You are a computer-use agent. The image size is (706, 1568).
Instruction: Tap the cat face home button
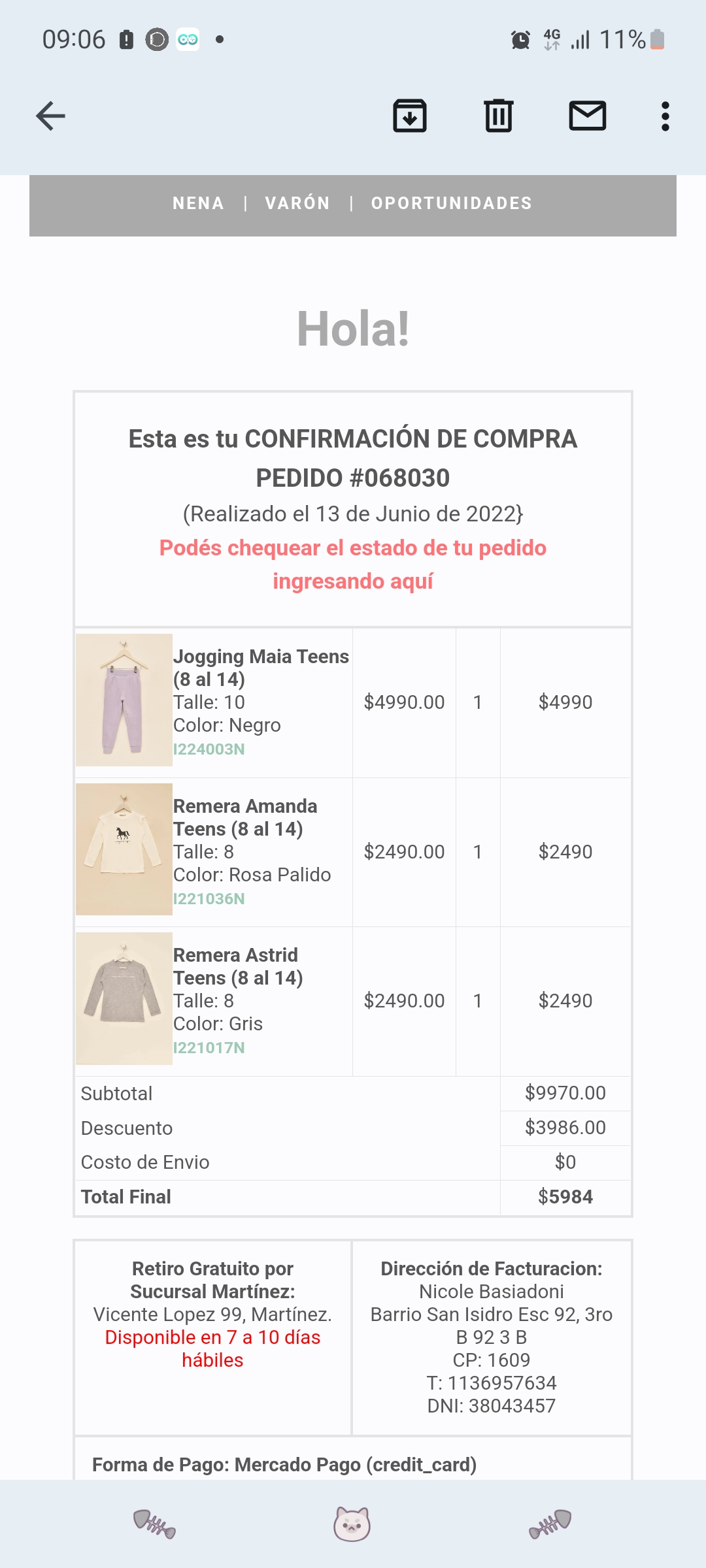click(352, 1524)
